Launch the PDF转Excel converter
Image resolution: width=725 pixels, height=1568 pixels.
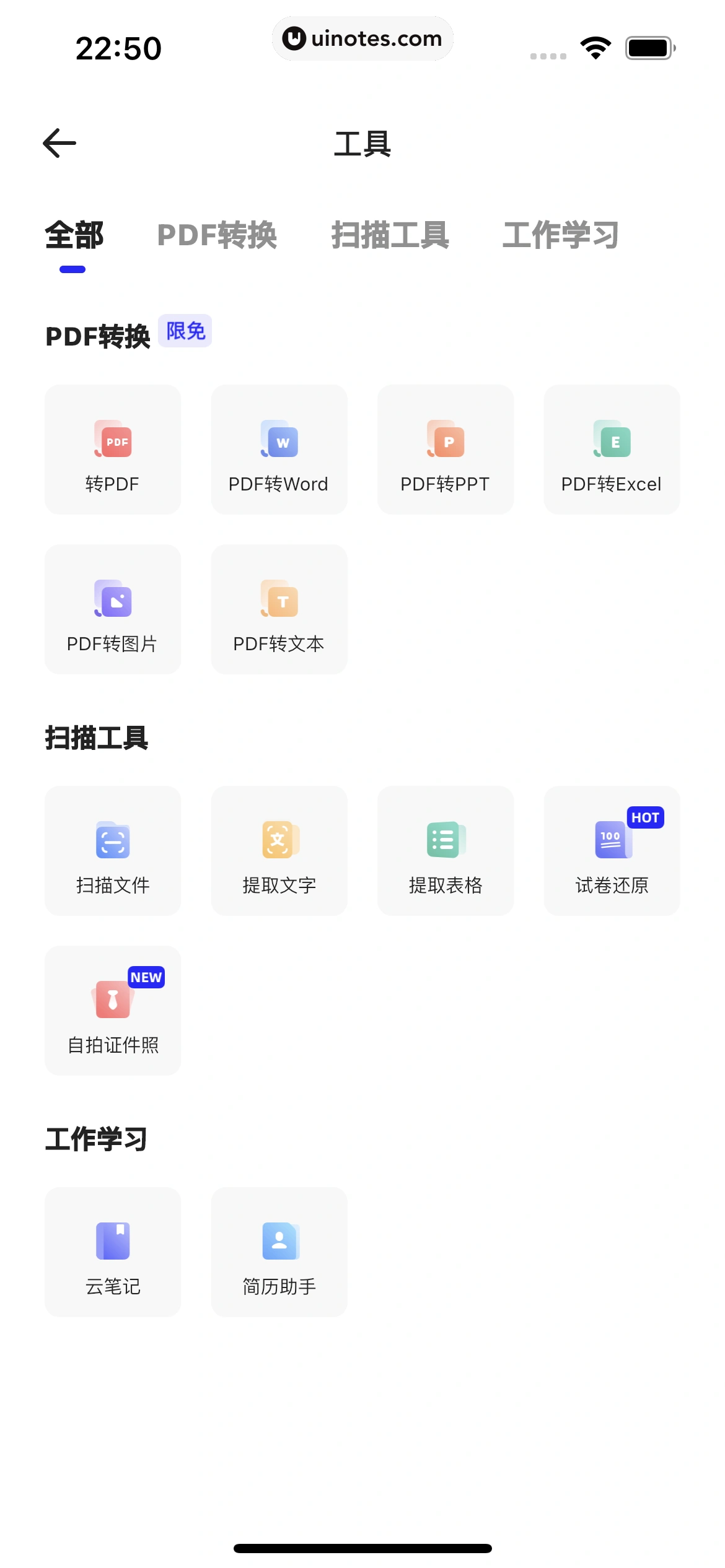[612, 449]
